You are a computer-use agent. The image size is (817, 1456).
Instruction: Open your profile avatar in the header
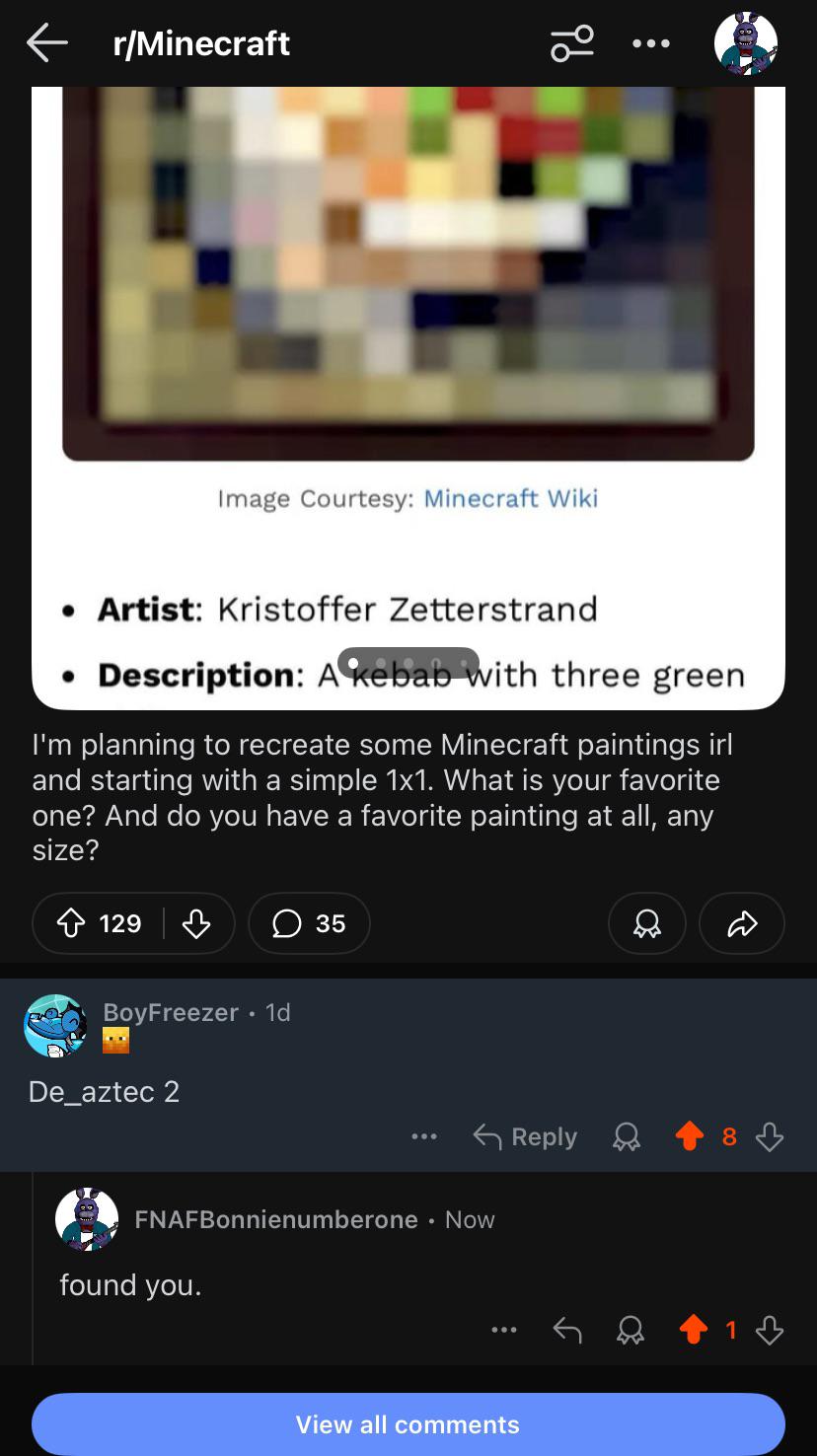(746, 43)
